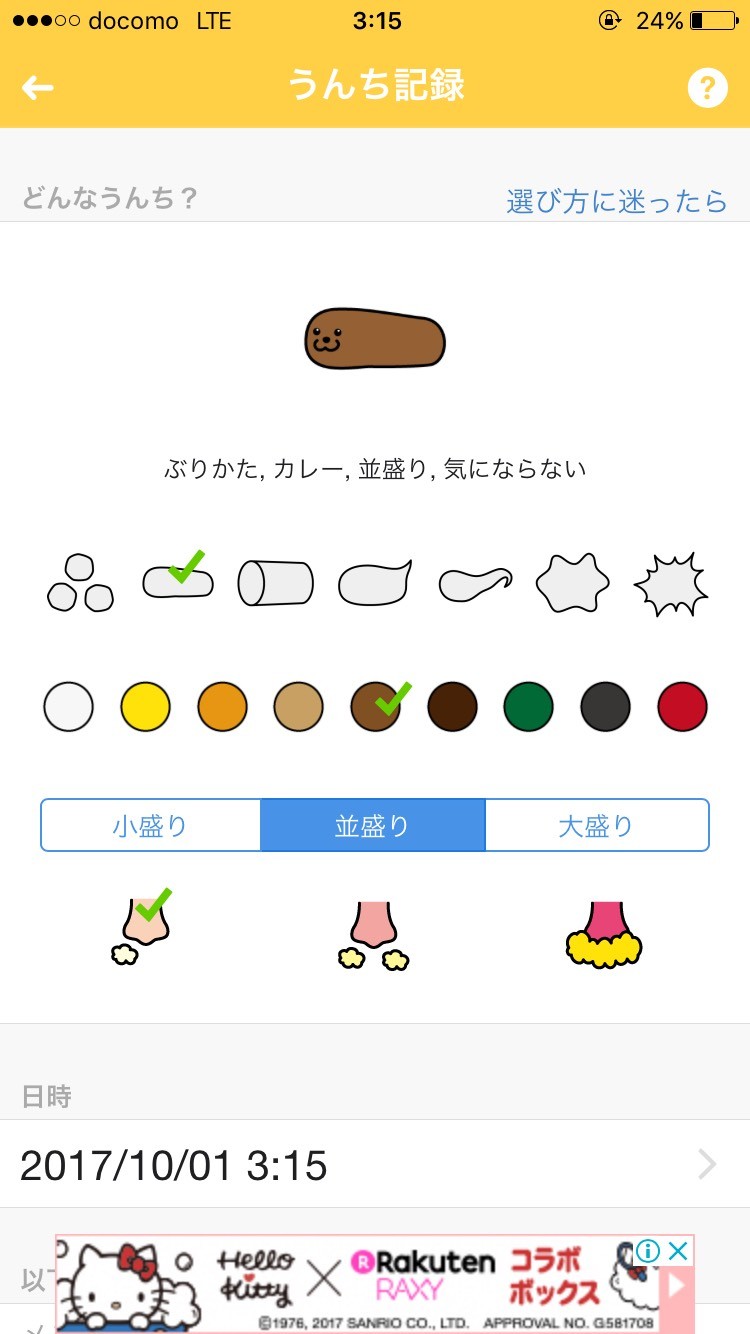Screen dimensions: 750x1334
Task: Choose the orange color swatch
Action: coord(222,707)
